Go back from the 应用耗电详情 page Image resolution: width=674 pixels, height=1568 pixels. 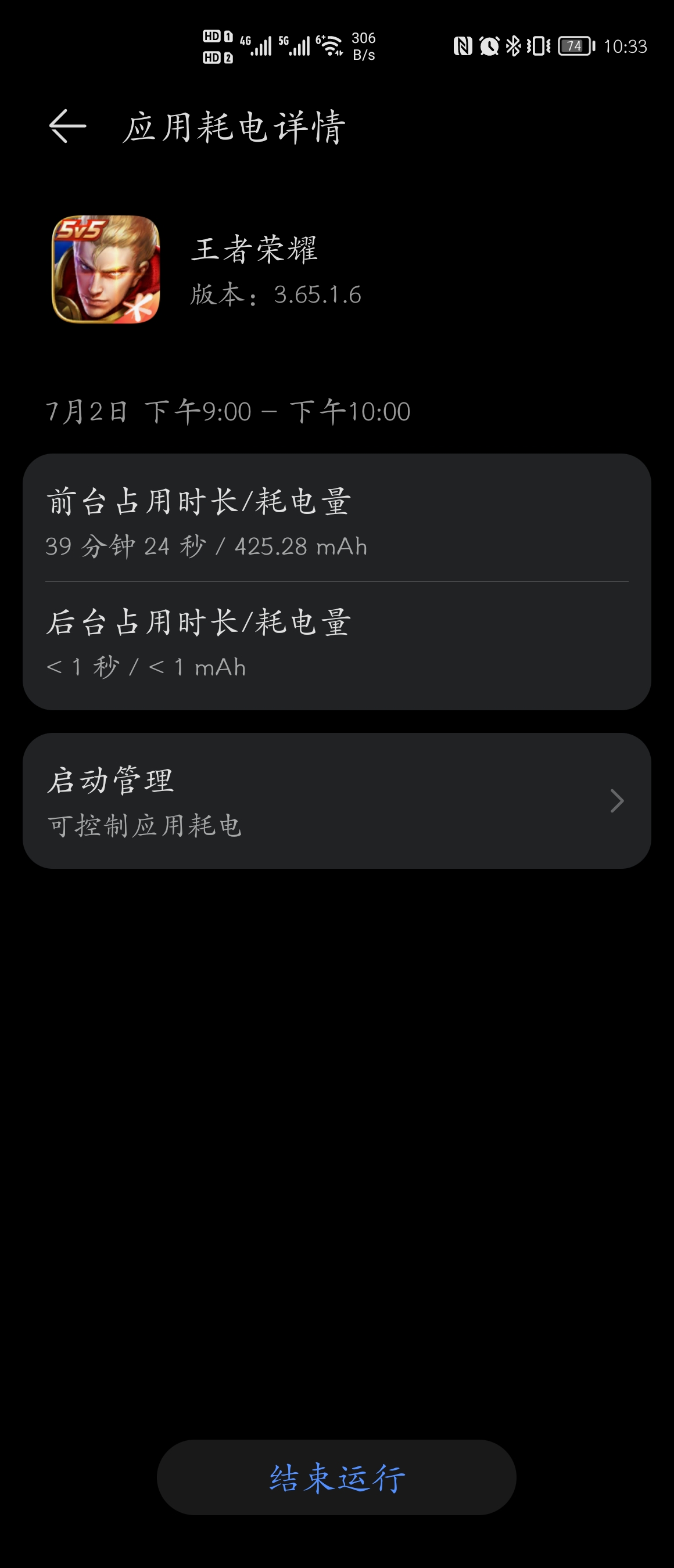(67, 127)
